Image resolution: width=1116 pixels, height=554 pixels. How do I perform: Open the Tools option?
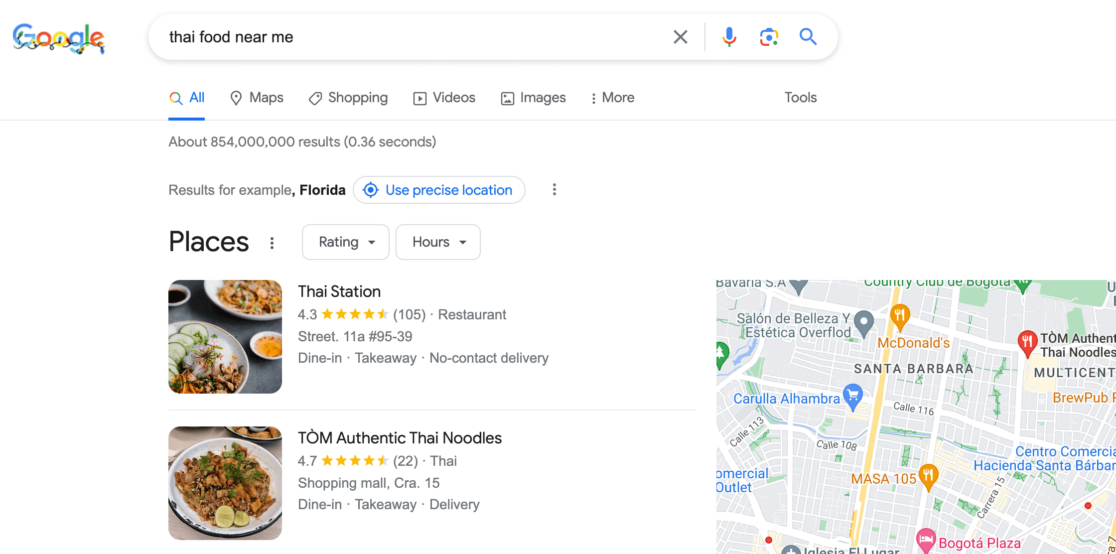tap(800, 98)
